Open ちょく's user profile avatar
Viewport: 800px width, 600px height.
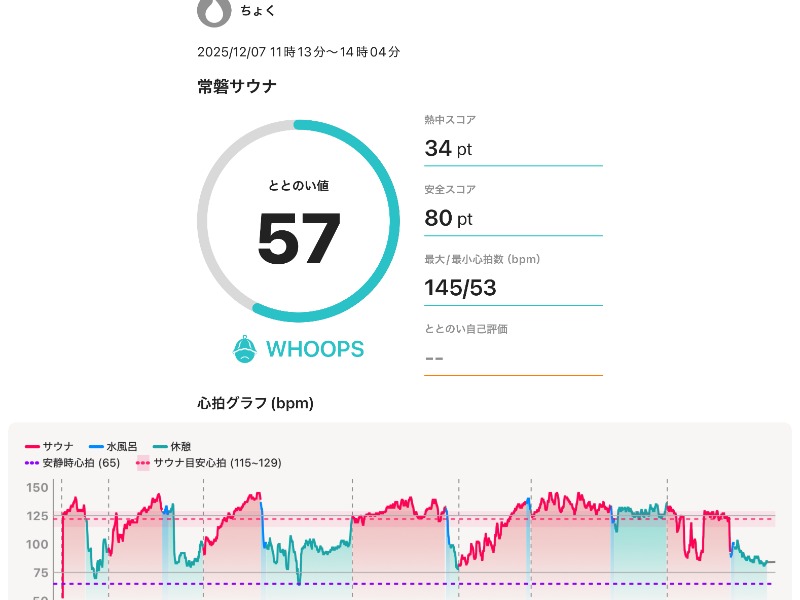tap(214, 12)
